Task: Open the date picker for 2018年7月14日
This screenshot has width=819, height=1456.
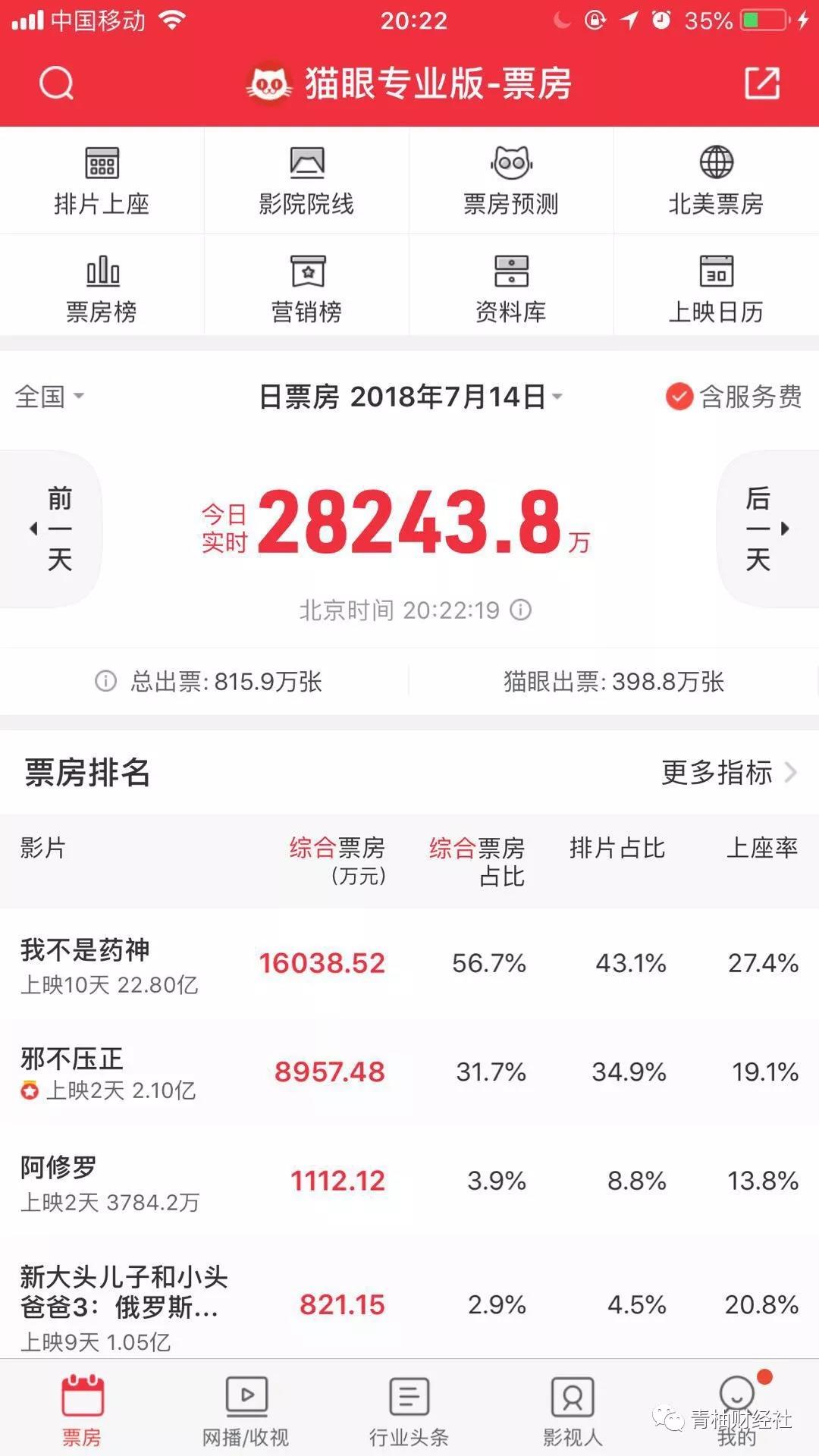Action: tap(411, 396)
